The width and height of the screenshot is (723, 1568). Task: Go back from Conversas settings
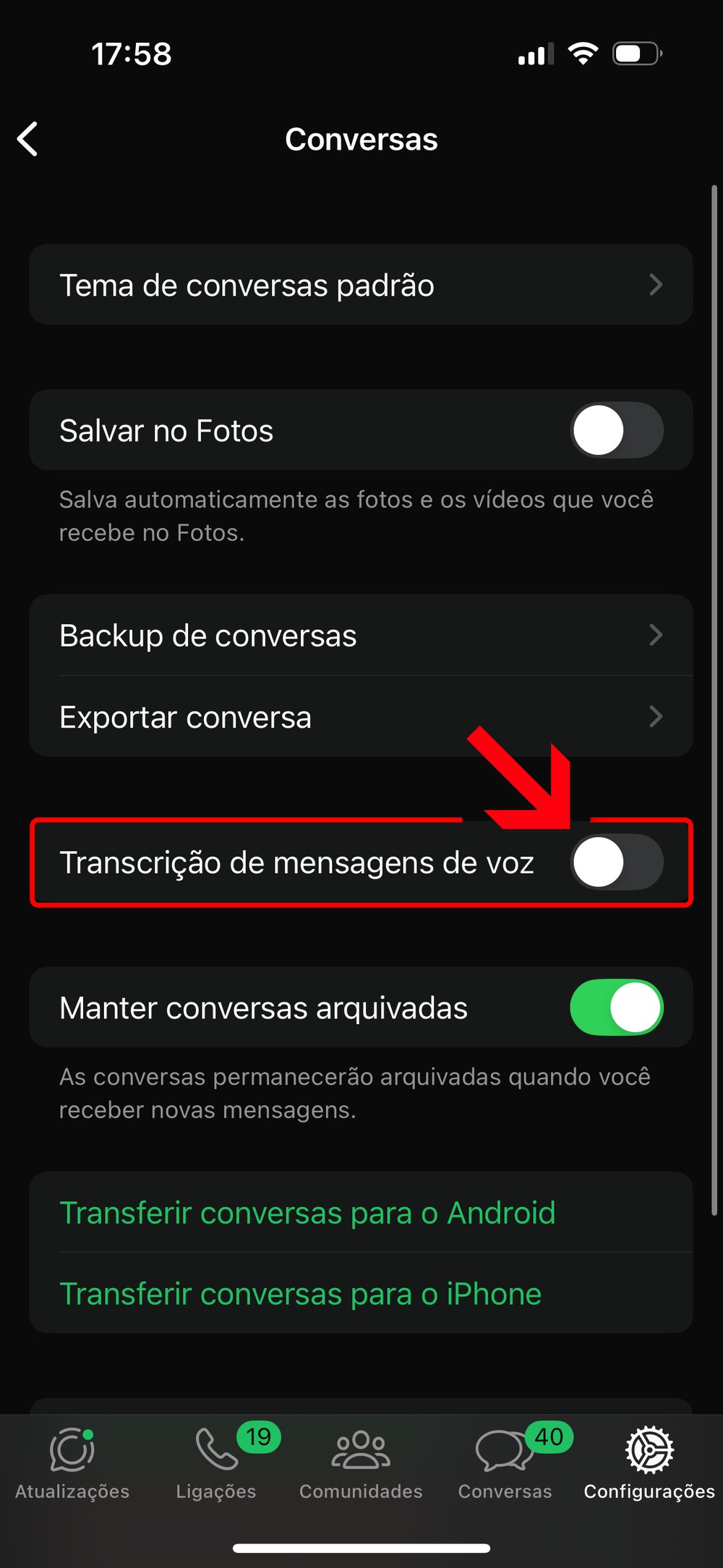pyautogui.click(x=27, y=139)
